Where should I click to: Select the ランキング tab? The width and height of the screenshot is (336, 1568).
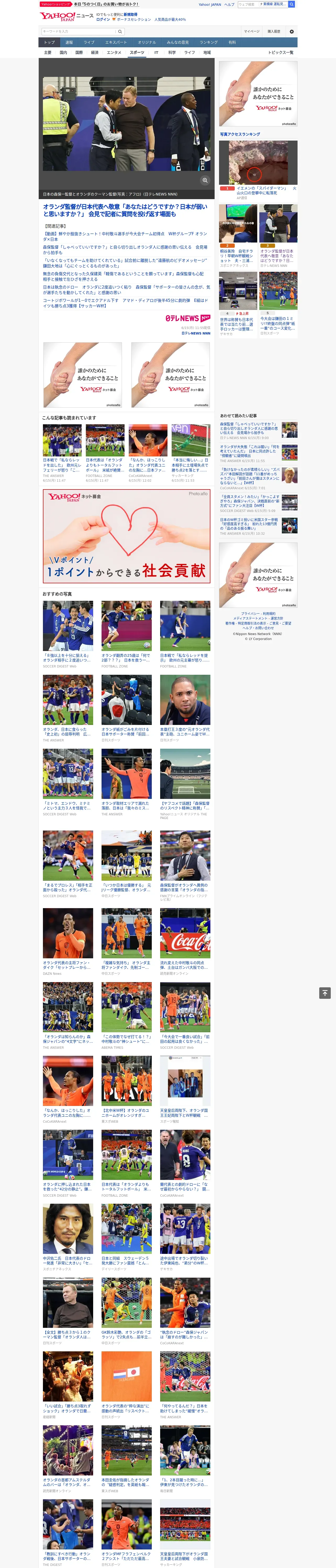click(209, 43)
